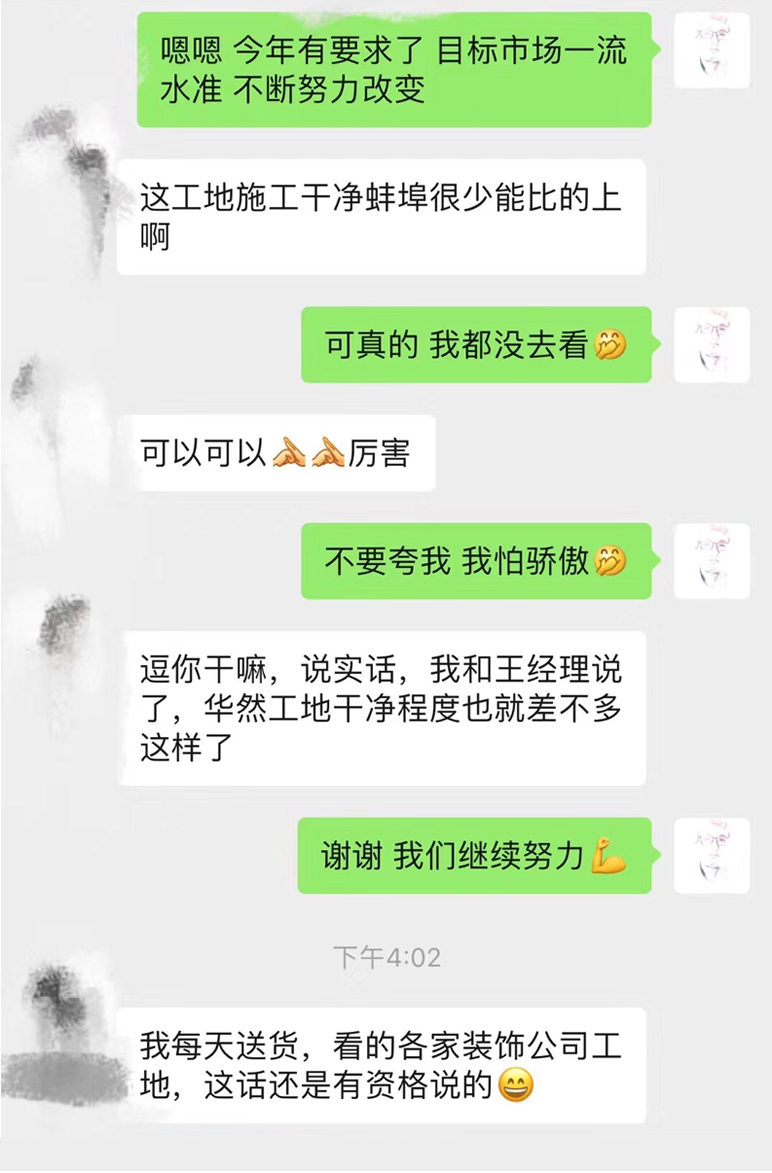The image size is (772, 1173).
Task: Tap the avatar next to '可真的 我都没去看'
Action: tap(711, 345)
